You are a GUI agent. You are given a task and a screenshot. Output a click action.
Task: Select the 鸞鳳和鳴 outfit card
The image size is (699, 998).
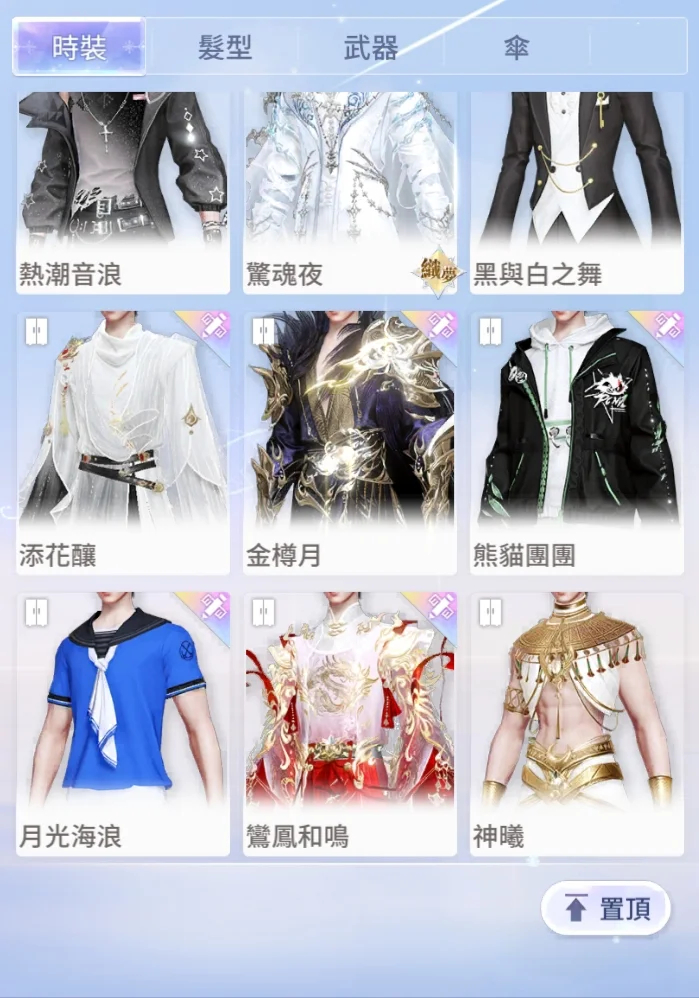350,722
